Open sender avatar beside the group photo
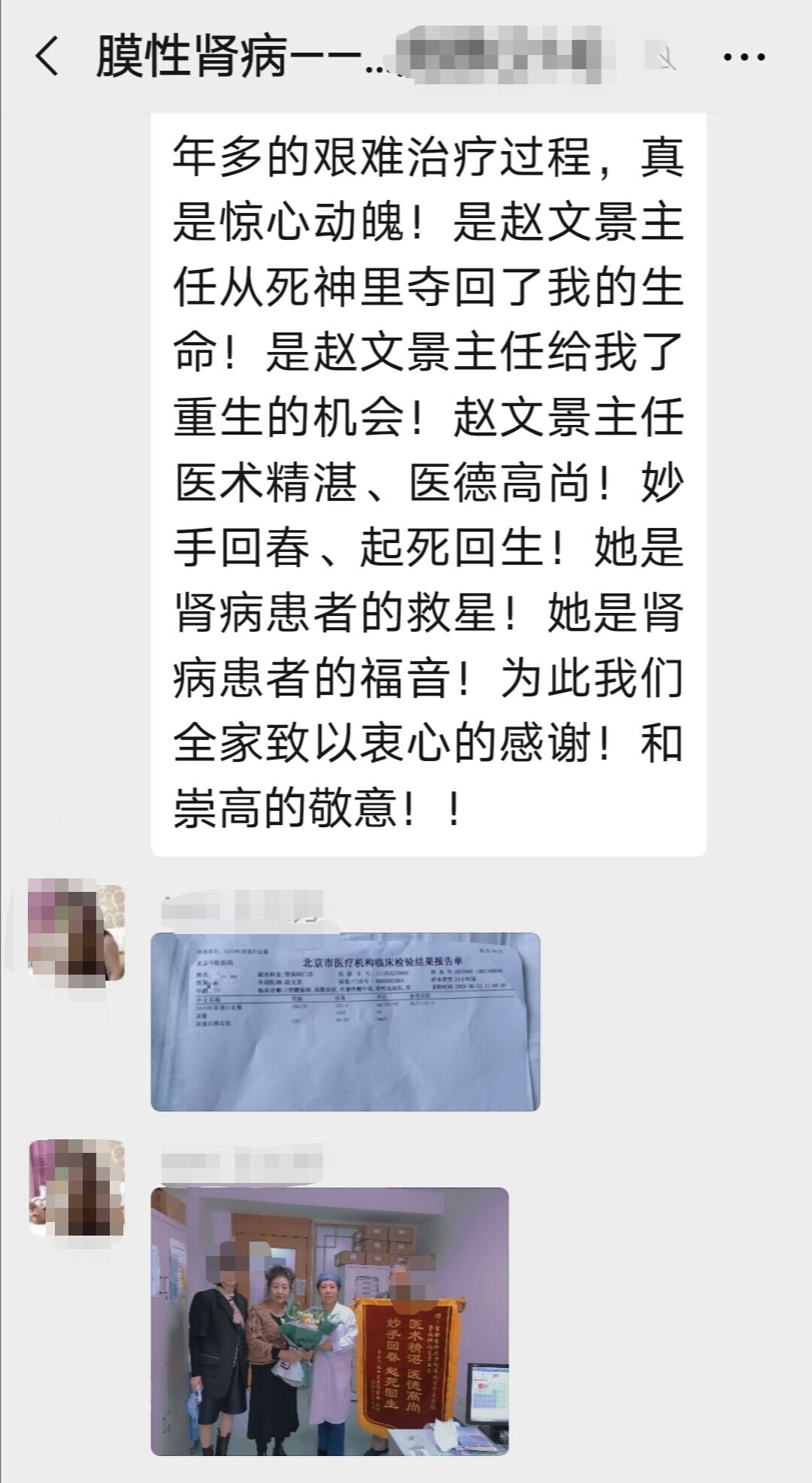 (76, 1187)
